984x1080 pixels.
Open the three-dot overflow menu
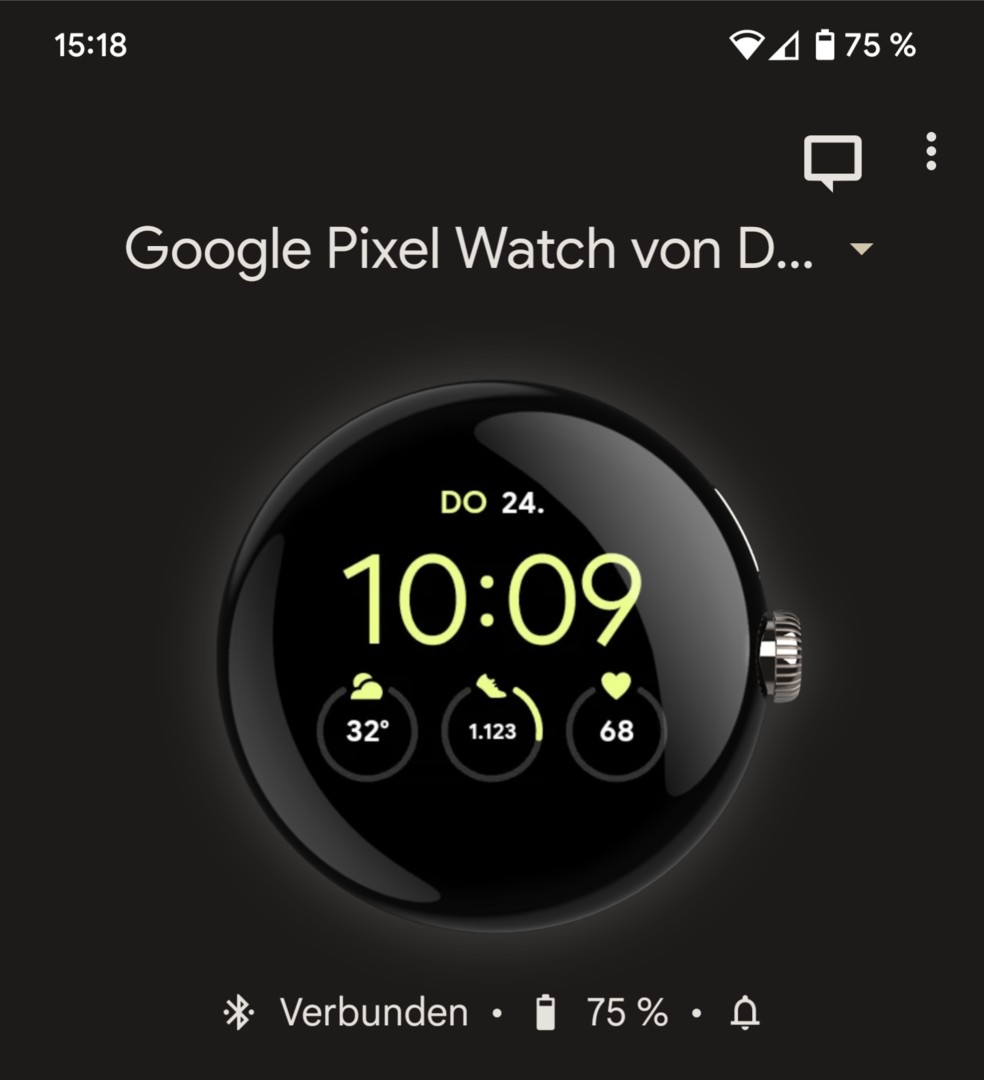(931, 152)
